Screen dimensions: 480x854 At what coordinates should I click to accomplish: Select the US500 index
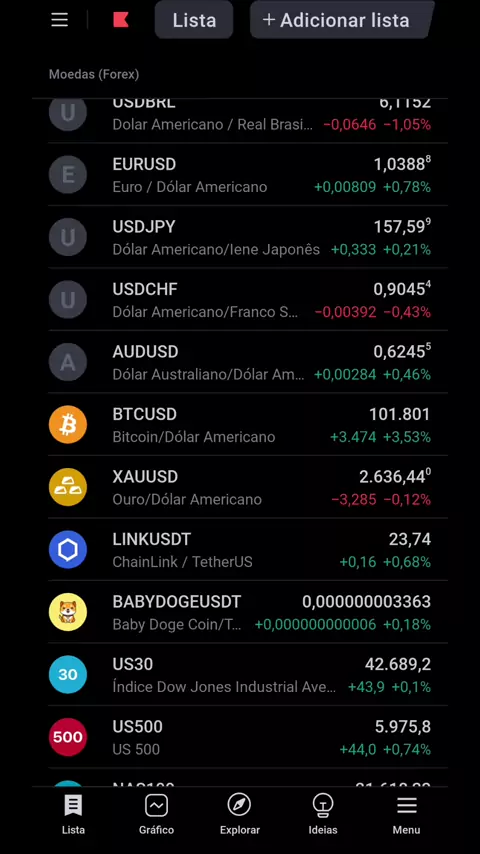tap(248, 739)
